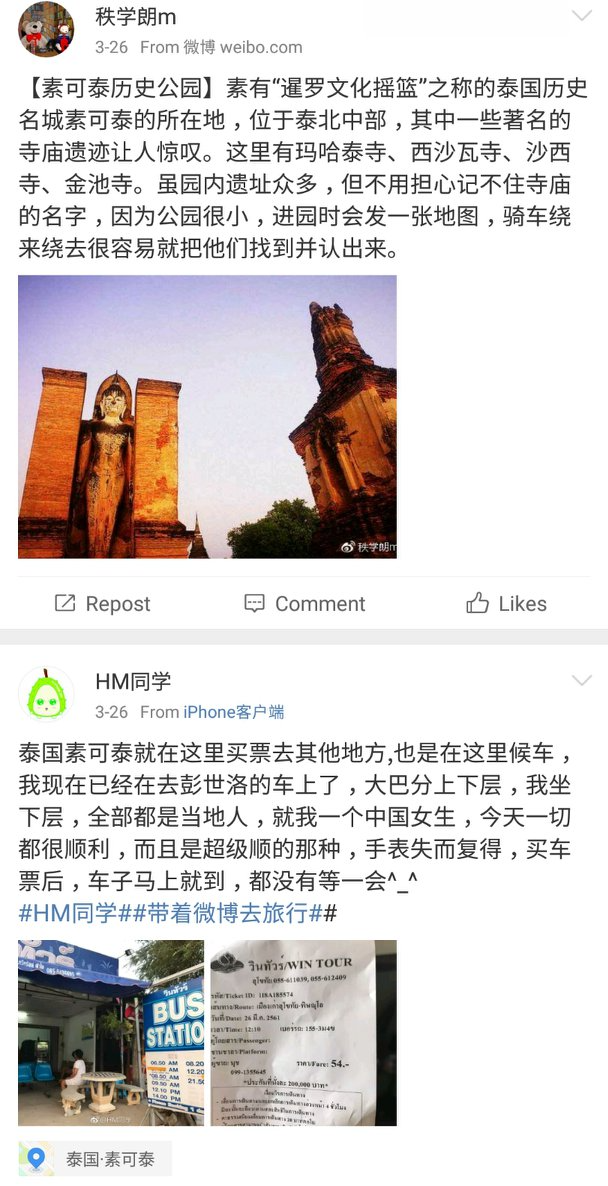The image size is (608, 1186).
Task: Comment on 秩学朗m's post
Action: [304, 603]
